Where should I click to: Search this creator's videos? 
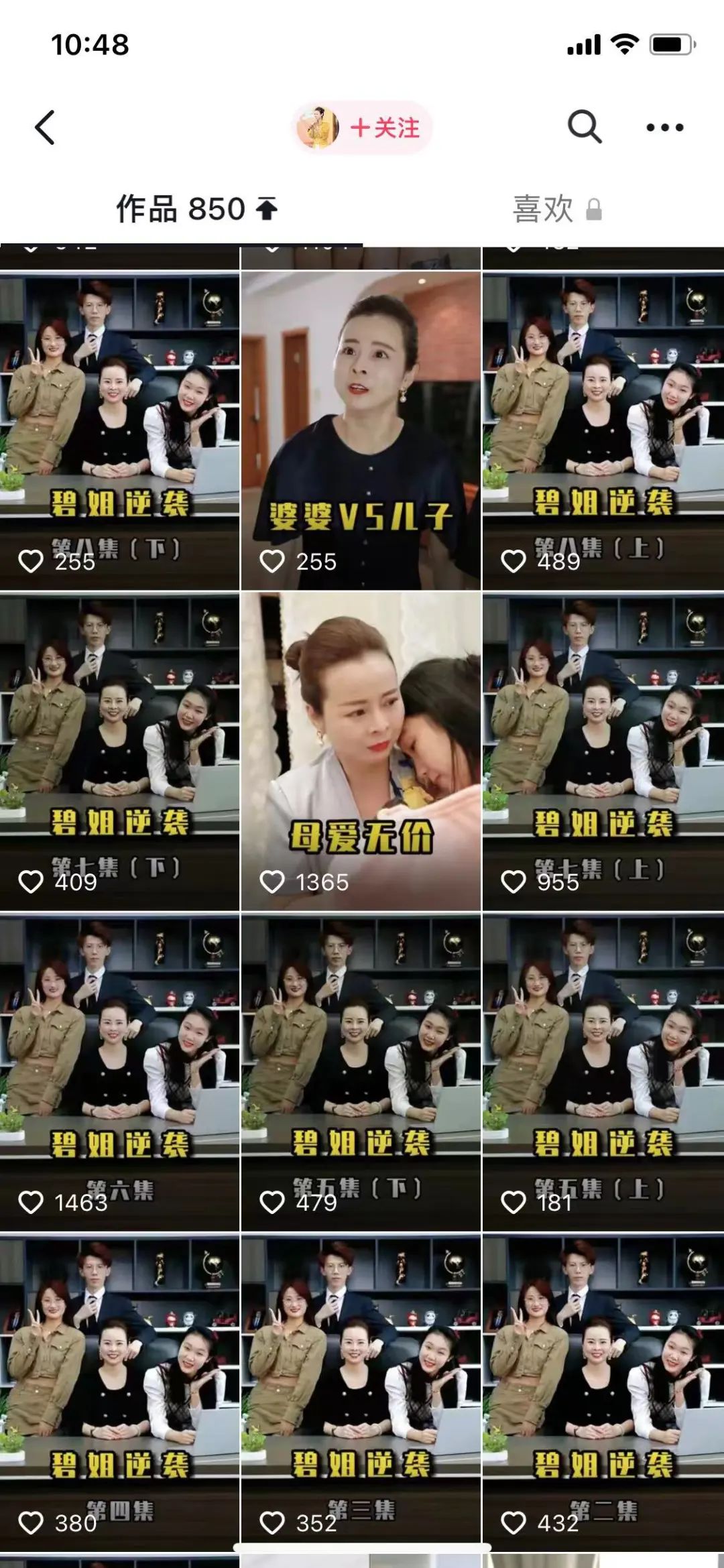coord(584,127)
